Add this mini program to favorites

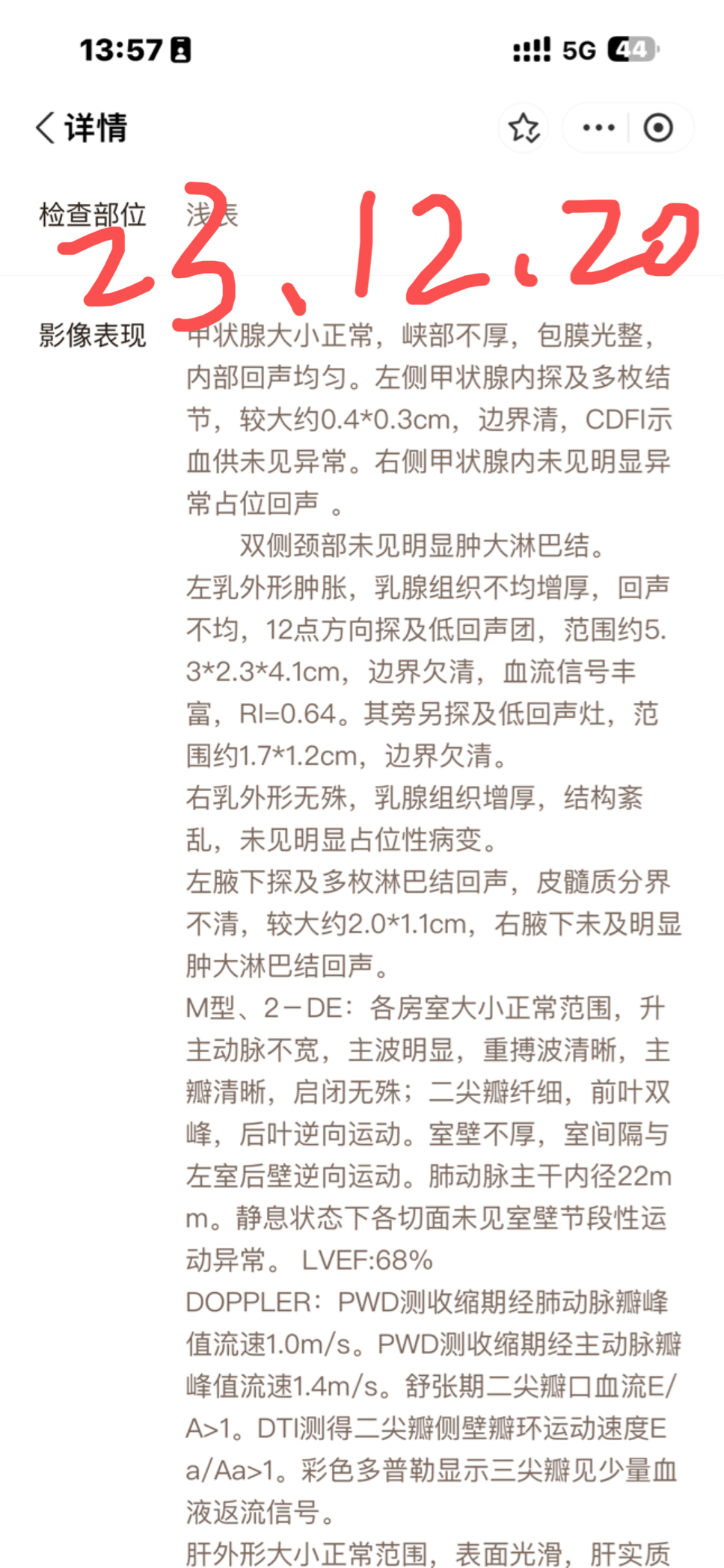(524, 128)
